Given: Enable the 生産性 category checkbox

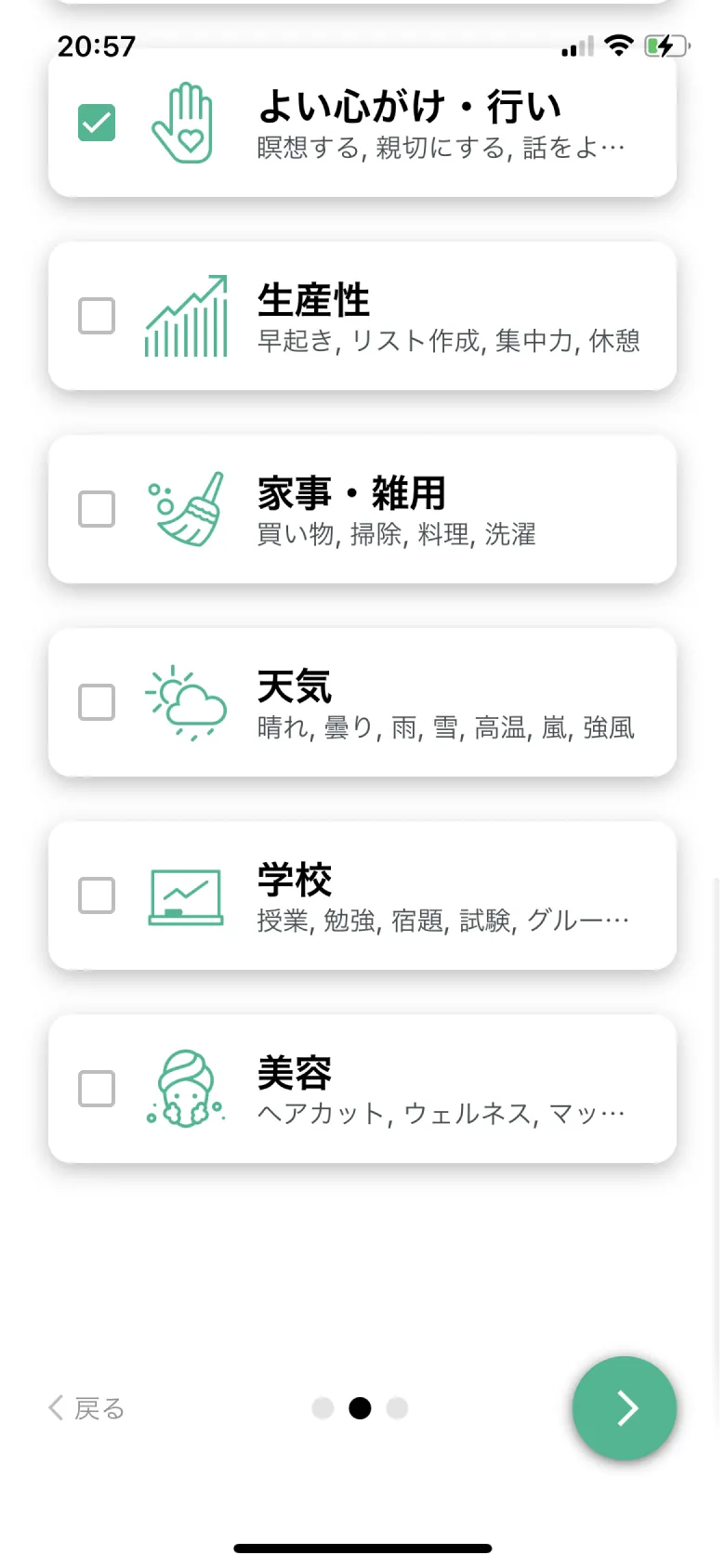Looking at the screenshot, I should coord(95,316).
